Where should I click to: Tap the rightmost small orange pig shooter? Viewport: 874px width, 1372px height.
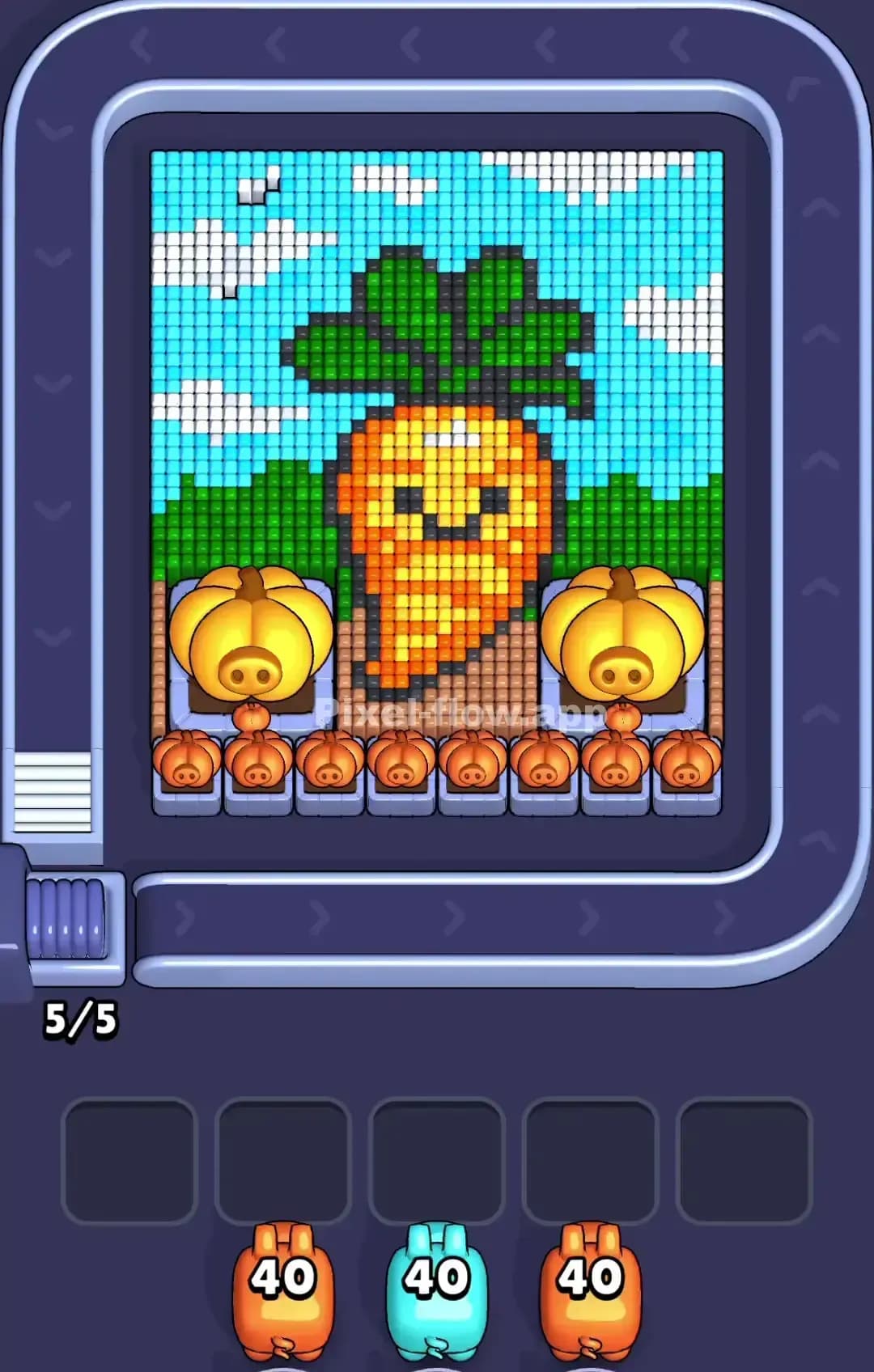[x=684, y=764]
